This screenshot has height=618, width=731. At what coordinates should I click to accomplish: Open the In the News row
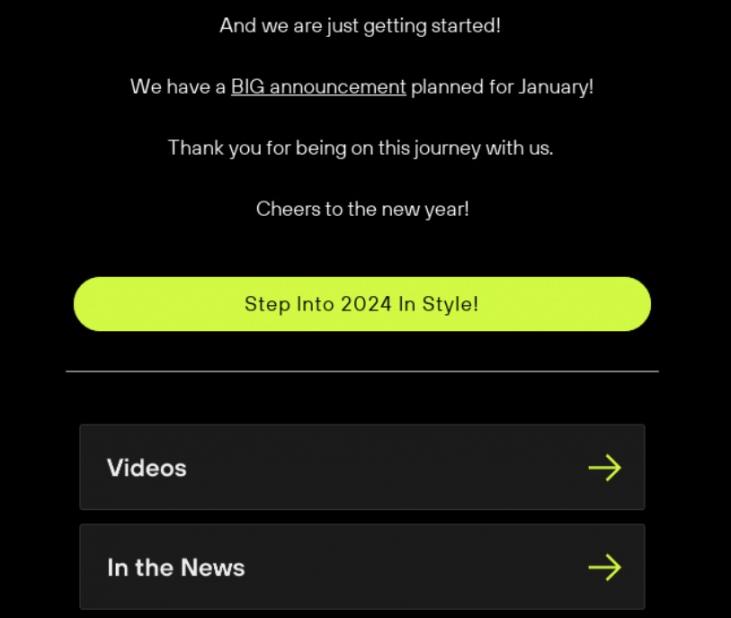(x=362, y=567)
